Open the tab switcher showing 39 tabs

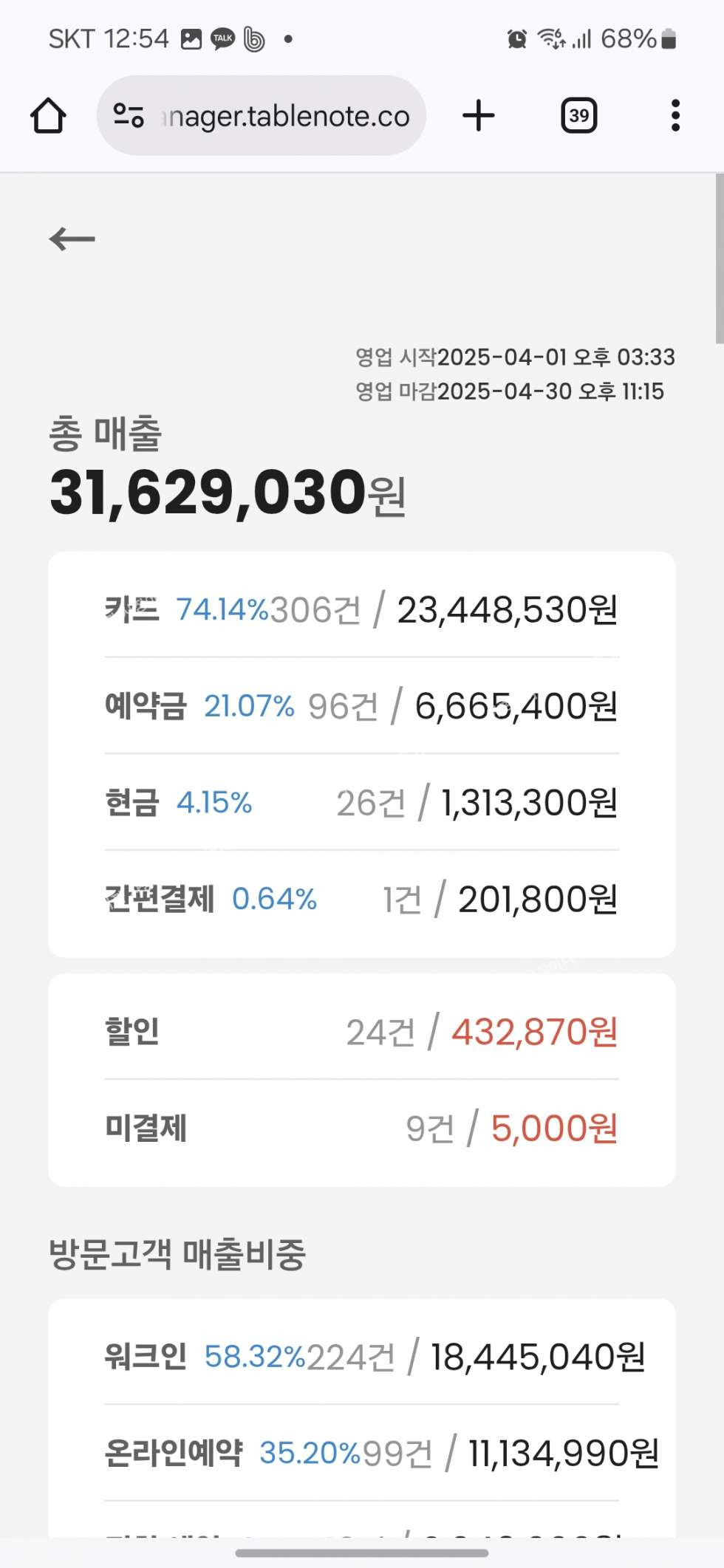[579, 116]
